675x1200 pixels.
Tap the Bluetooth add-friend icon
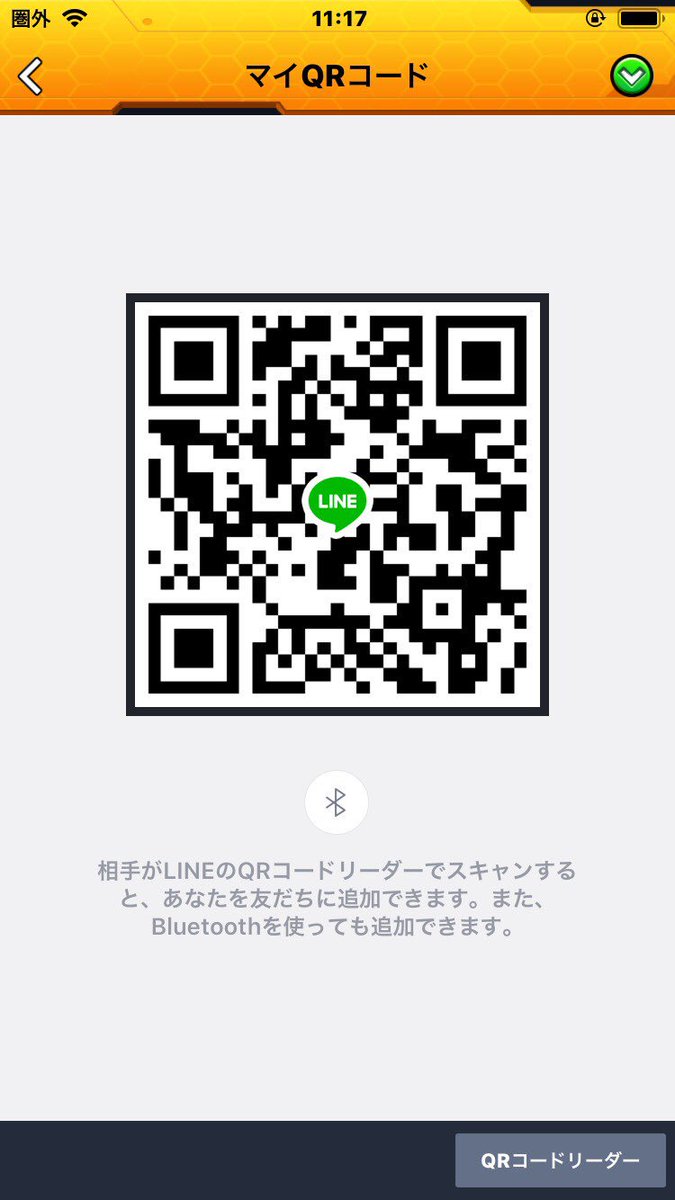coord(336,802)
